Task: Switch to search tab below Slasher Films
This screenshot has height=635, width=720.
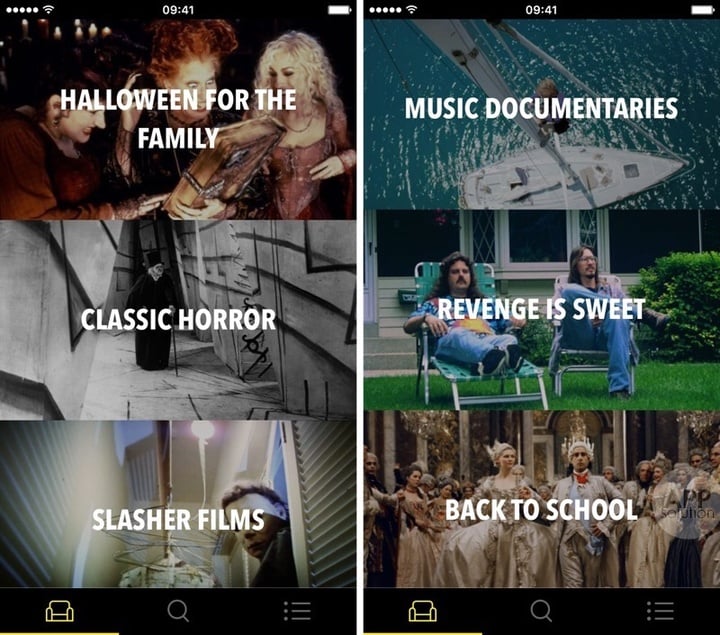Action: (x=178, y=610)
